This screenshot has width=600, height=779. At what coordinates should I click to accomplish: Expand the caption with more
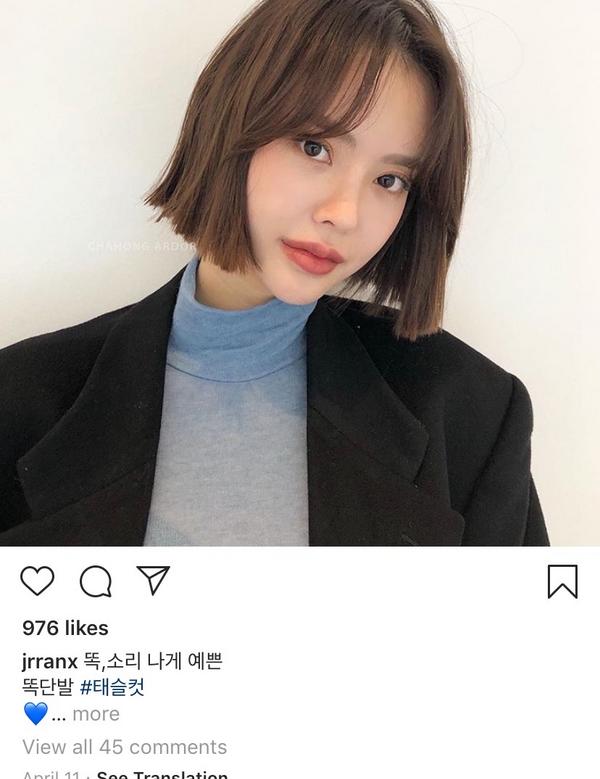96,714
